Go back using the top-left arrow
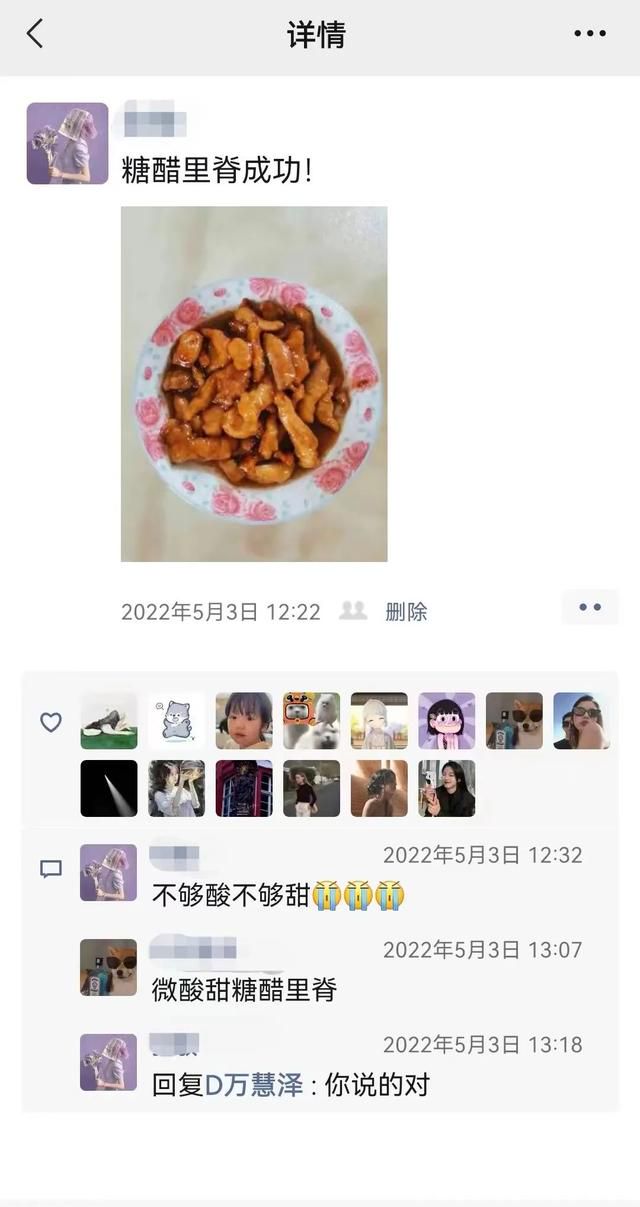The height and width of the screenshot is (1207, 640). click(35, 34)
